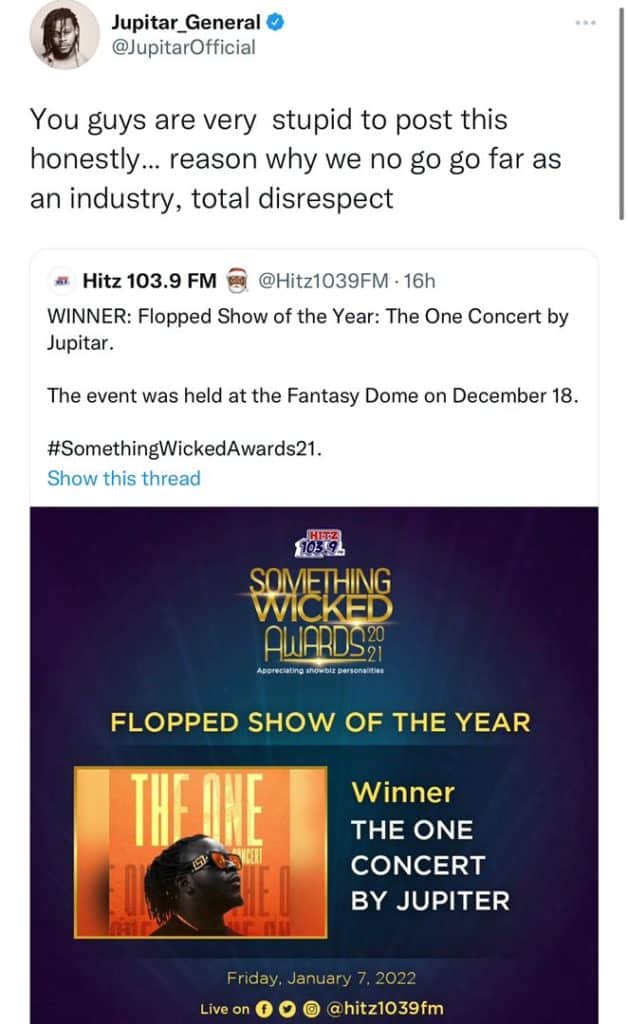Tap the #SomethingWickedAwards21 hashtag
Viewport: 628px width, 1024px height.
point(185,448)
